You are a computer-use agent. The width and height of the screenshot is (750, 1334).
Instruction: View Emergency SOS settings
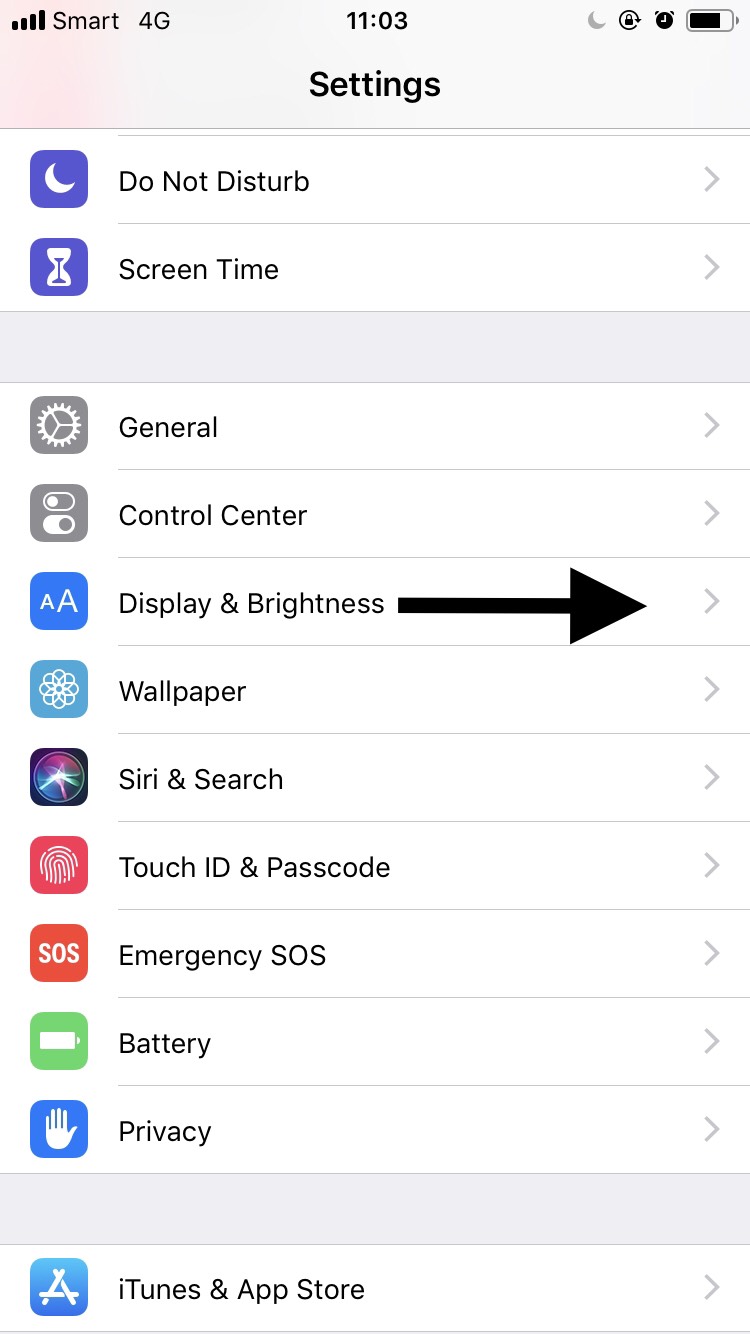click(x=222, y=955)
